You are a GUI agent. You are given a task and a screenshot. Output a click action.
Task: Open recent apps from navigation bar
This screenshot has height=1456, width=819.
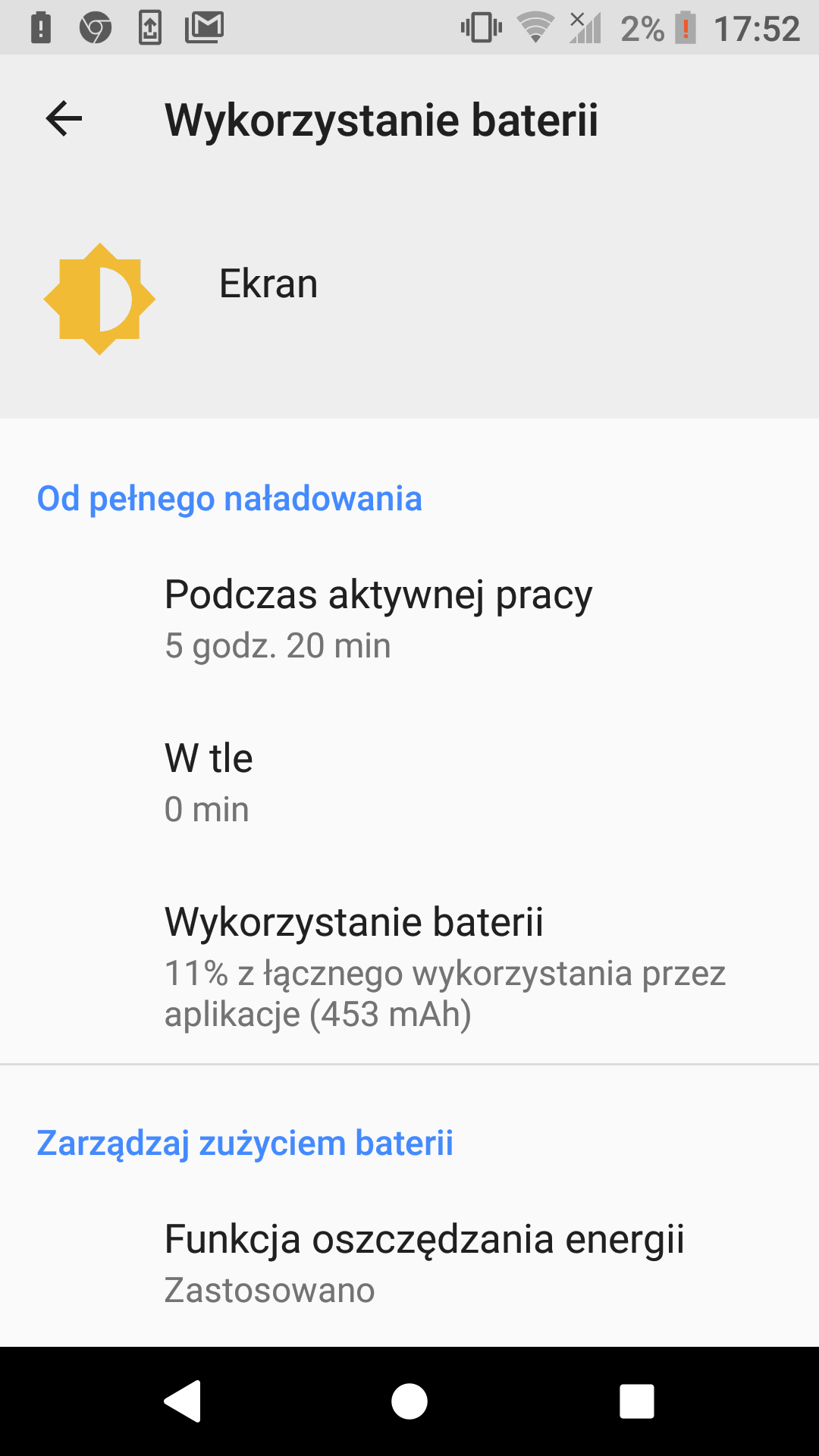tap(637, 1401)
